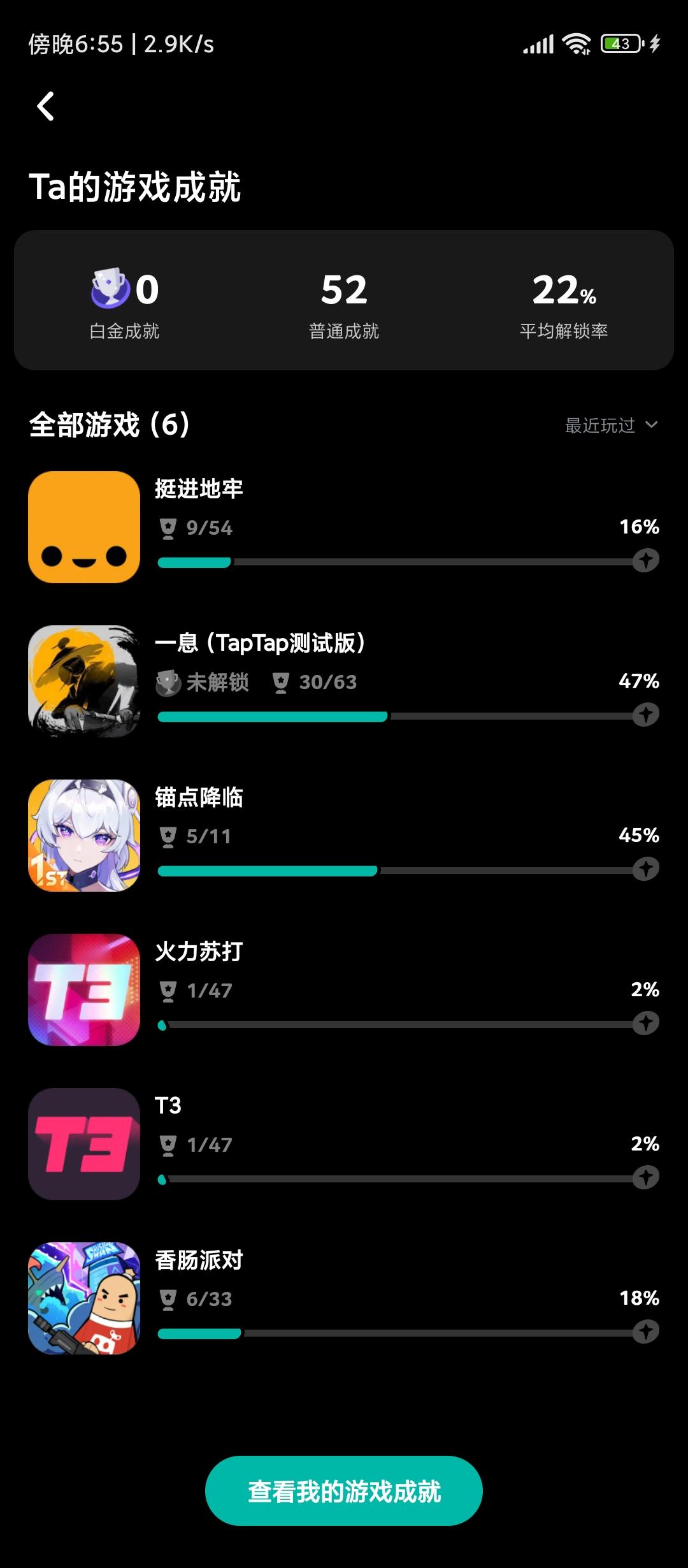Expand the chevron next to 最近玩过

pos(652,425)
